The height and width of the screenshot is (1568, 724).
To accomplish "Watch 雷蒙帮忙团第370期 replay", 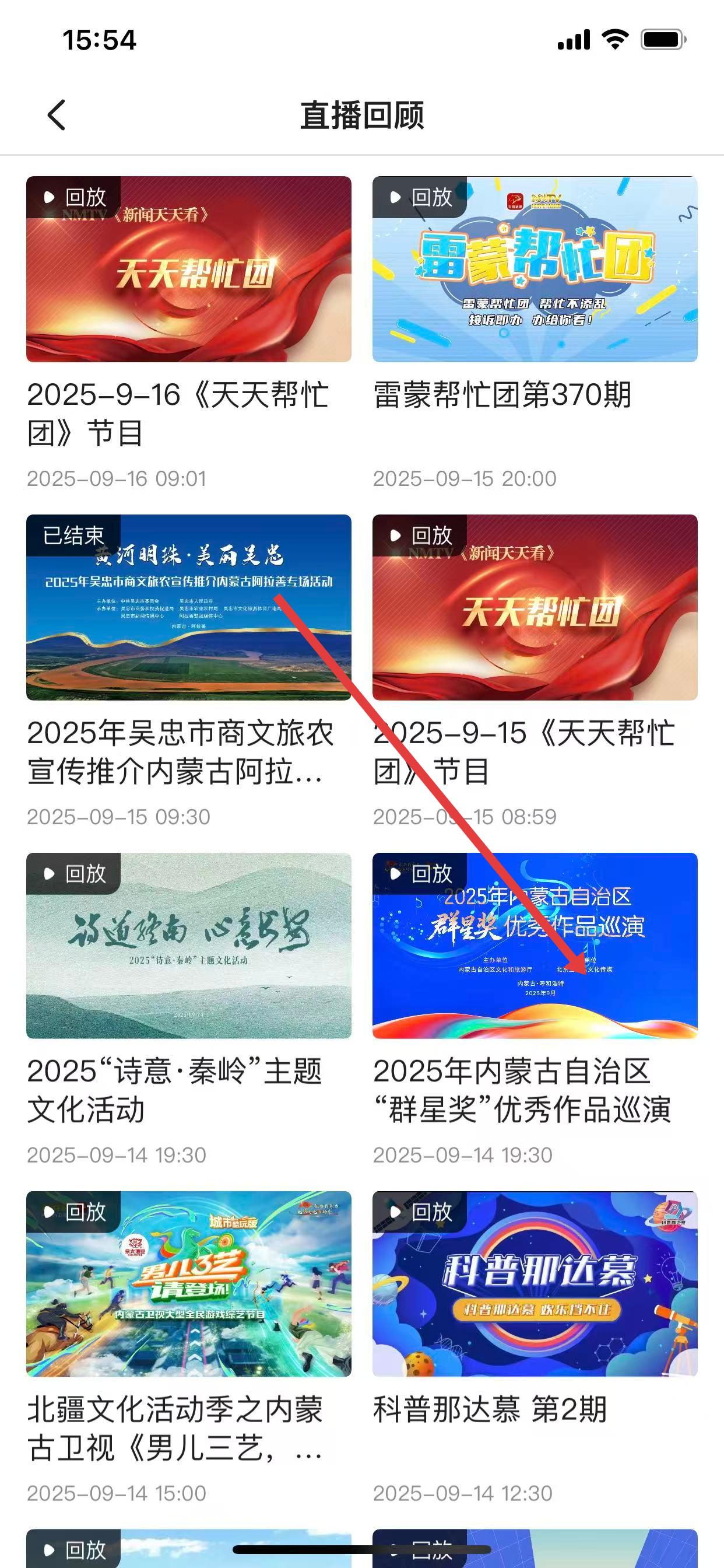I will [535, 269].
